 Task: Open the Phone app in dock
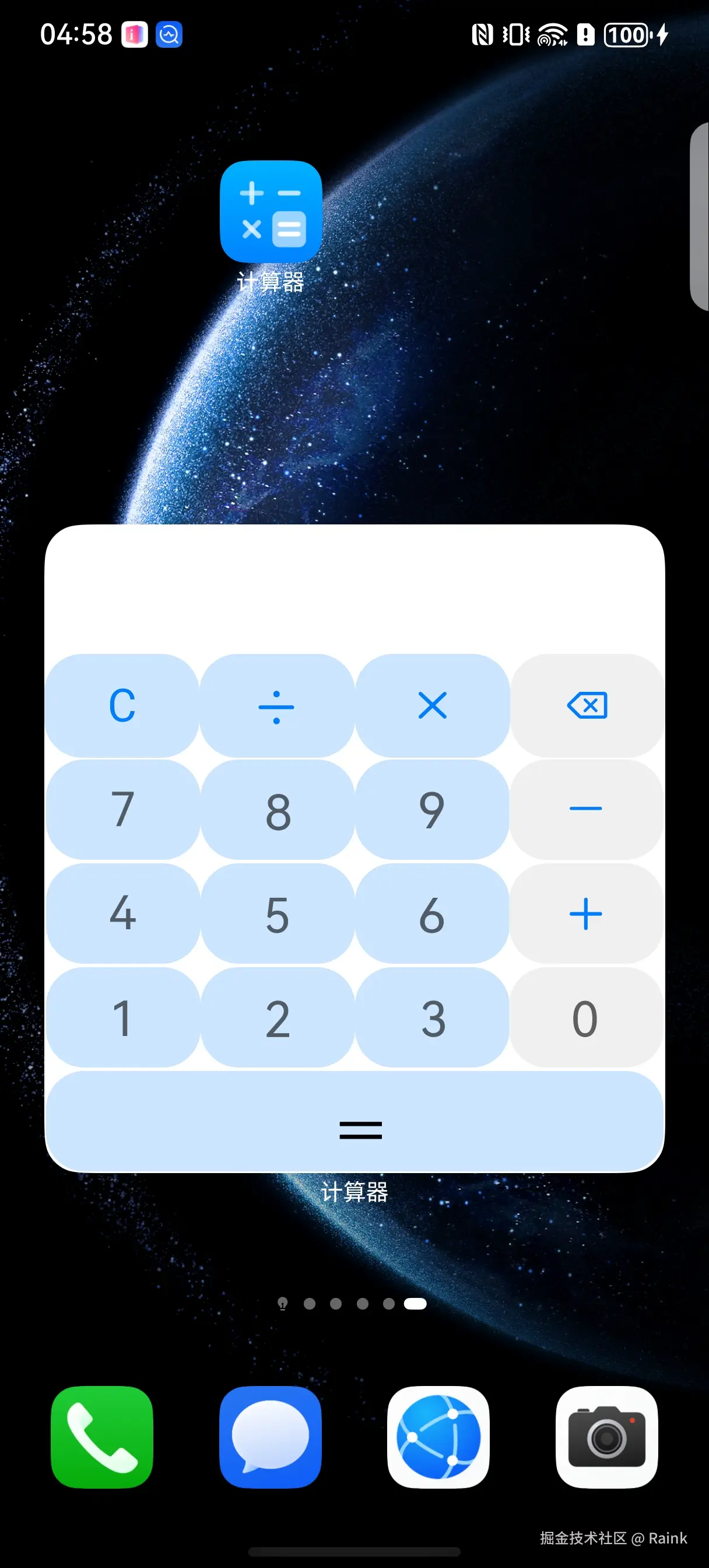(102, 1437)
